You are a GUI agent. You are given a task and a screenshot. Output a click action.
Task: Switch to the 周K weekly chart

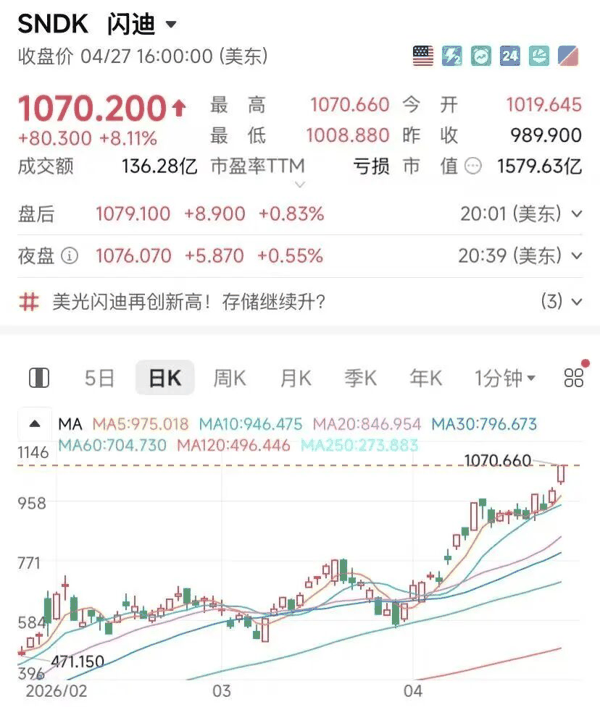(x=230, y=377)
